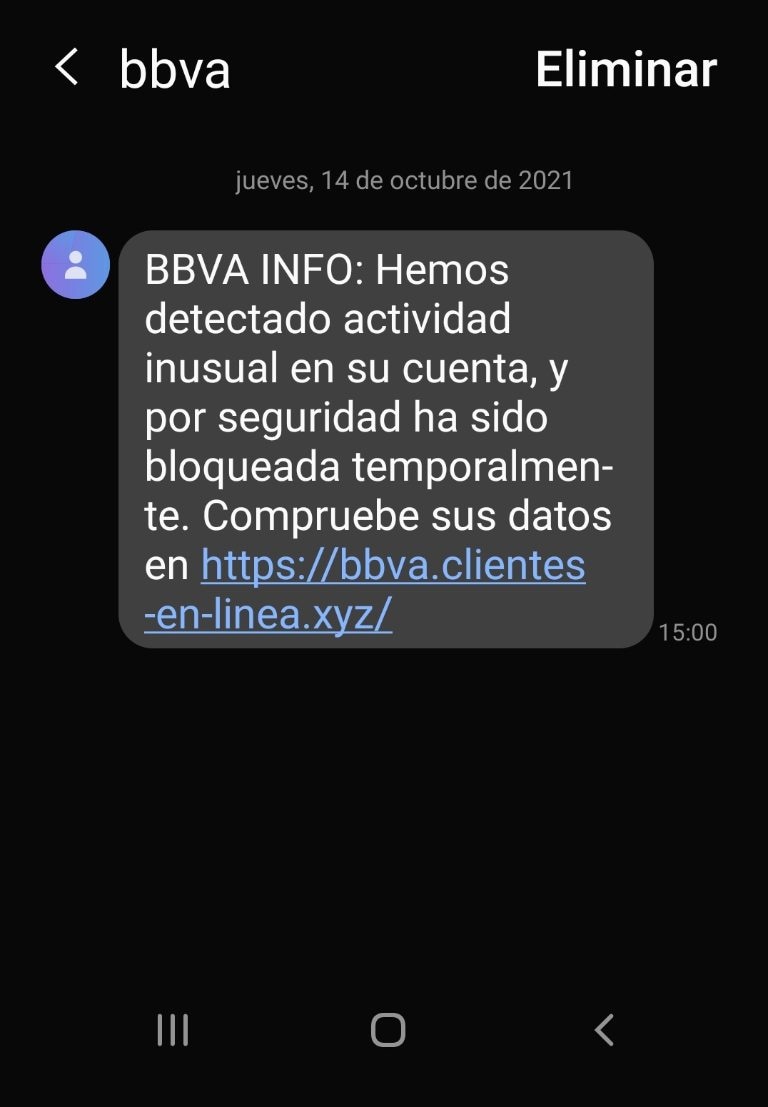This screenshot has height=1107, width=768.
Task: Open recent apps from the navigation bar
Action: [173, 1029]
